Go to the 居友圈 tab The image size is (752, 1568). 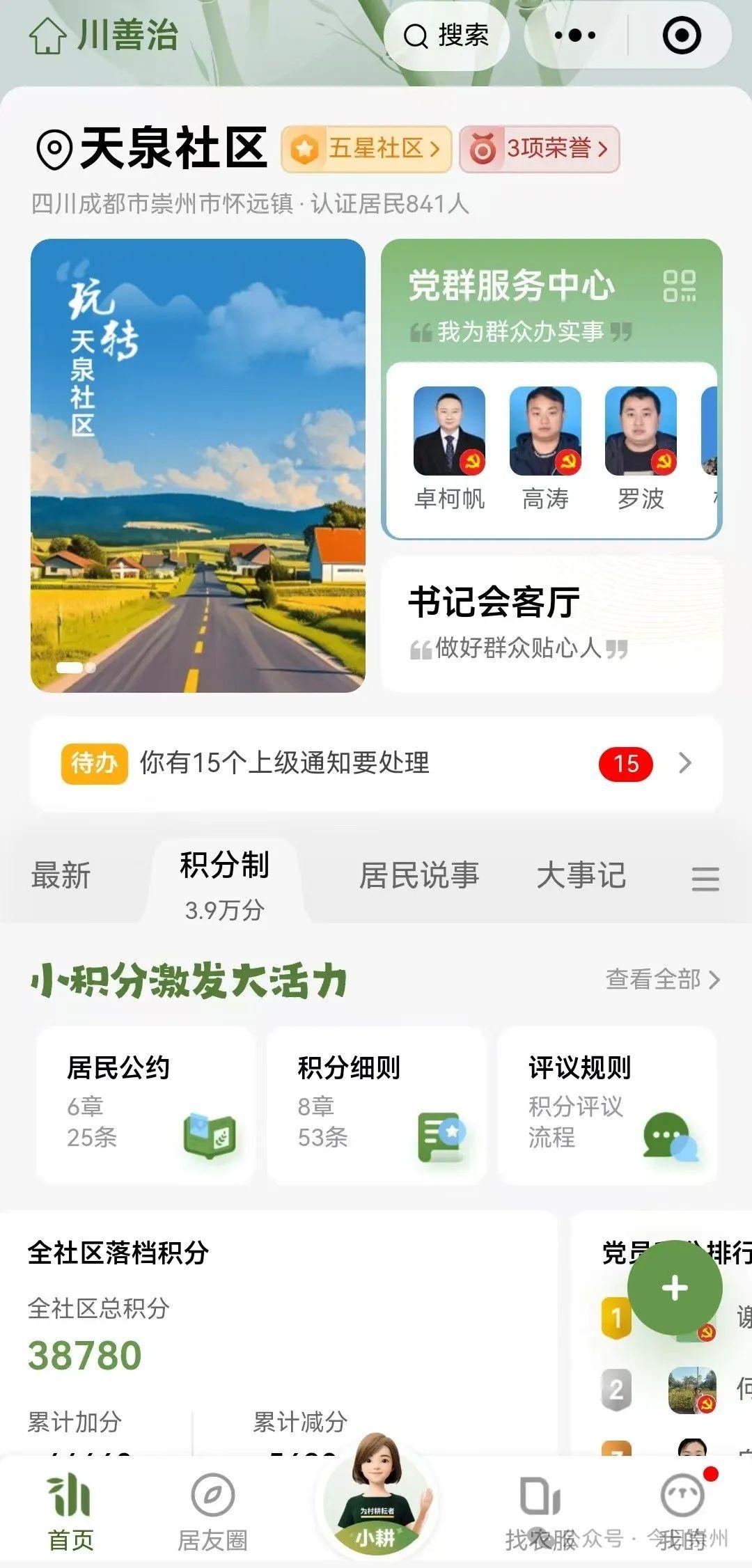pos(212,1512)
